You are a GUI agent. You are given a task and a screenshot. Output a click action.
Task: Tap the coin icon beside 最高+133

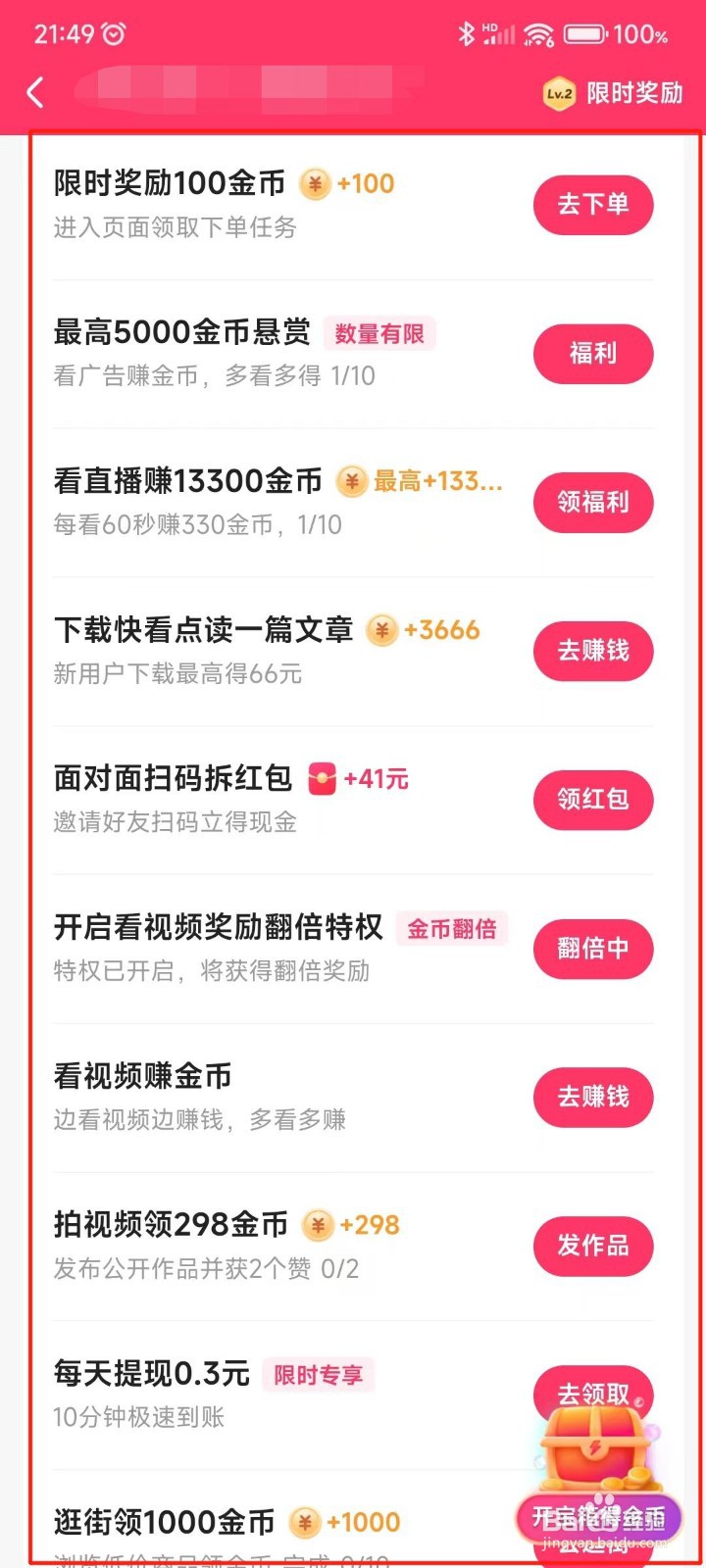[x=350, y=481]
